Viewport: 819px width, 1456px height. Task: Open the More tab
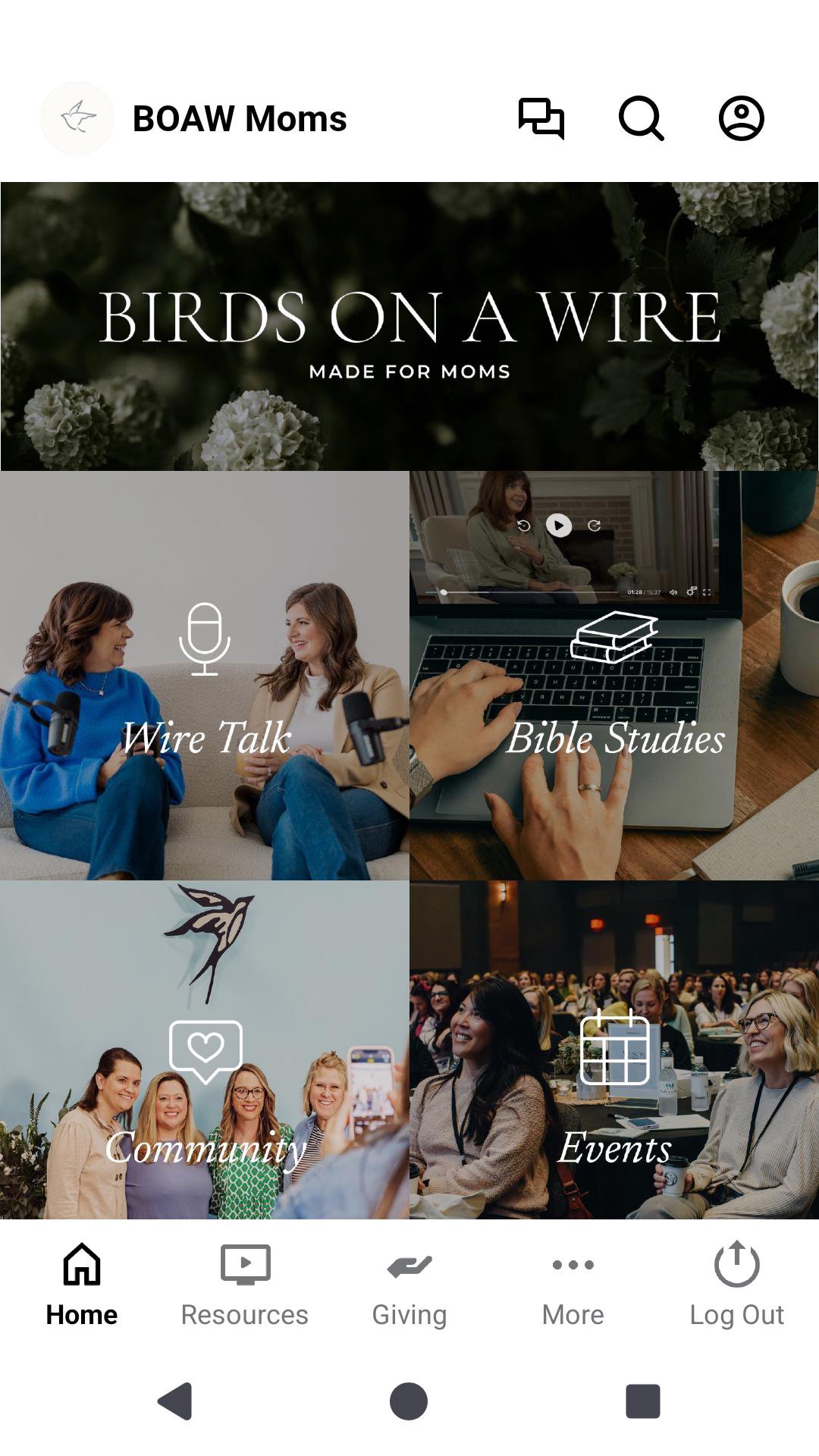pos(573,1283)
